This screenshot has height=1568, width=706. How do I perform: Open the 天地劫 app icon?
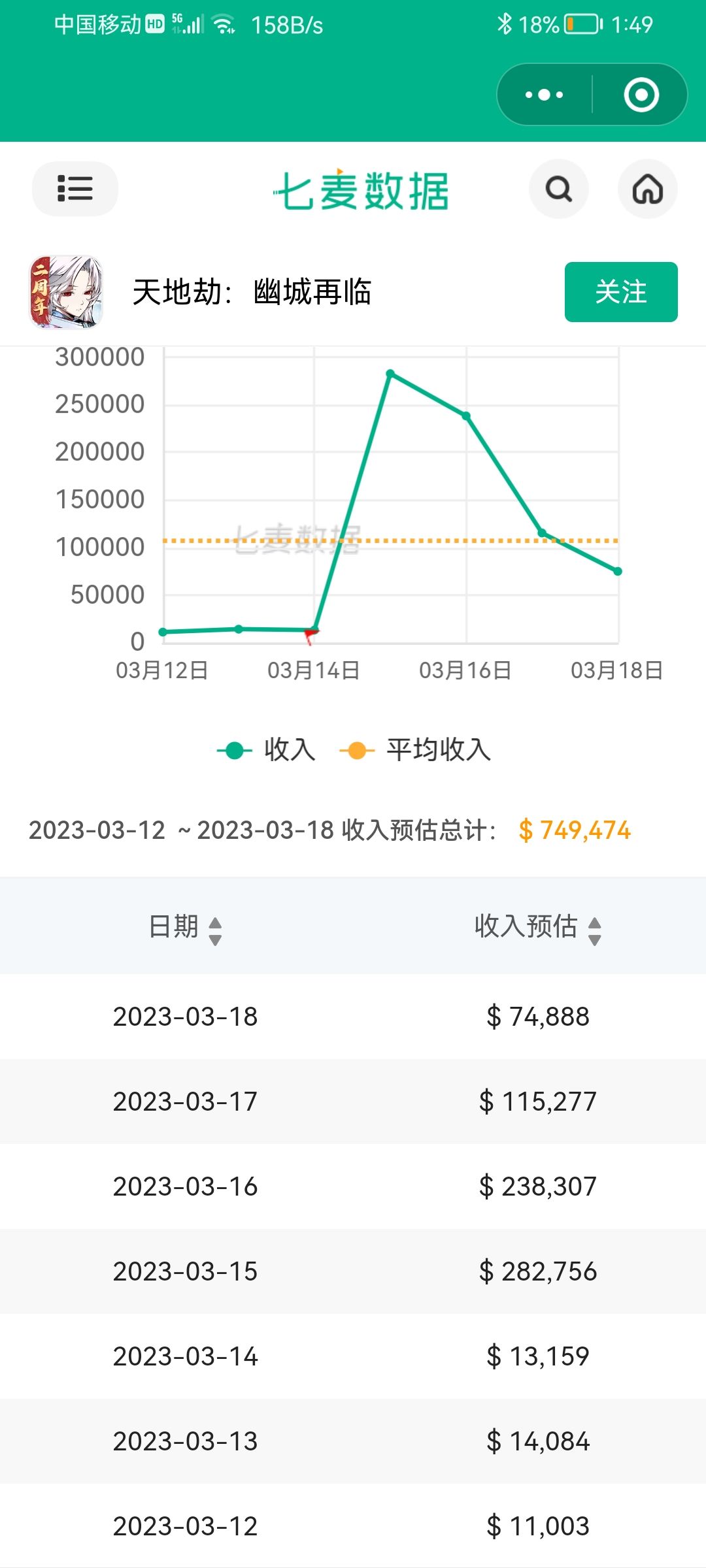66,292
